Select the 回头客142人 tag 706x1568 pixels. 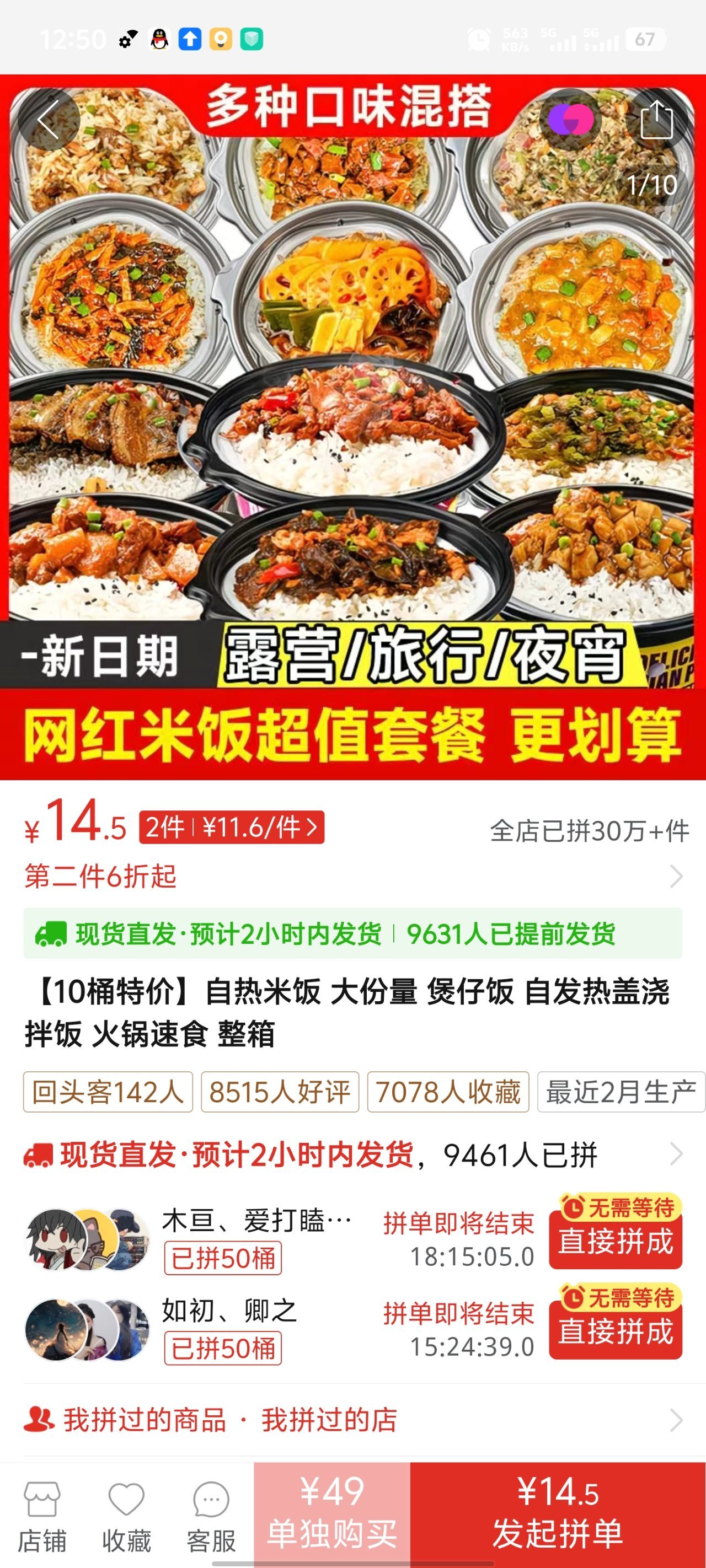pos(108,1092)
